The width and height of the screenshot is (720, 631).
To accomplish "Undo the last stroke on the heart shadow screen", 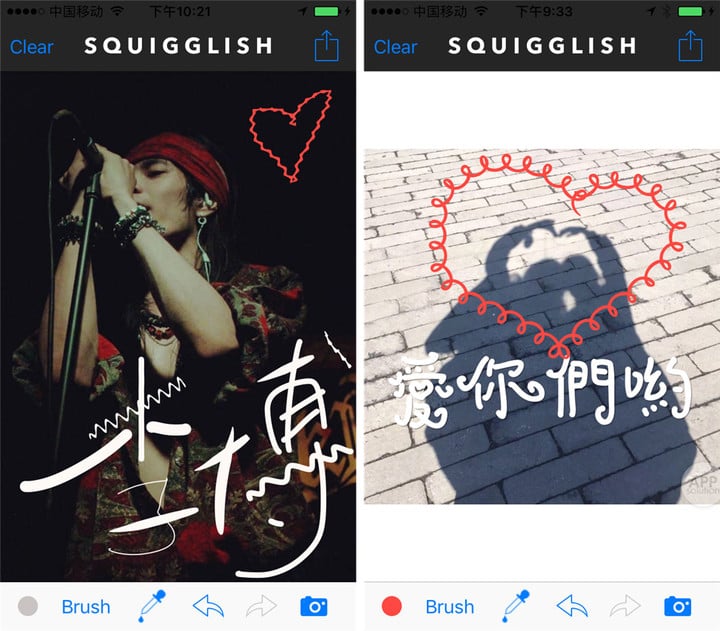I will coord(572,606).
